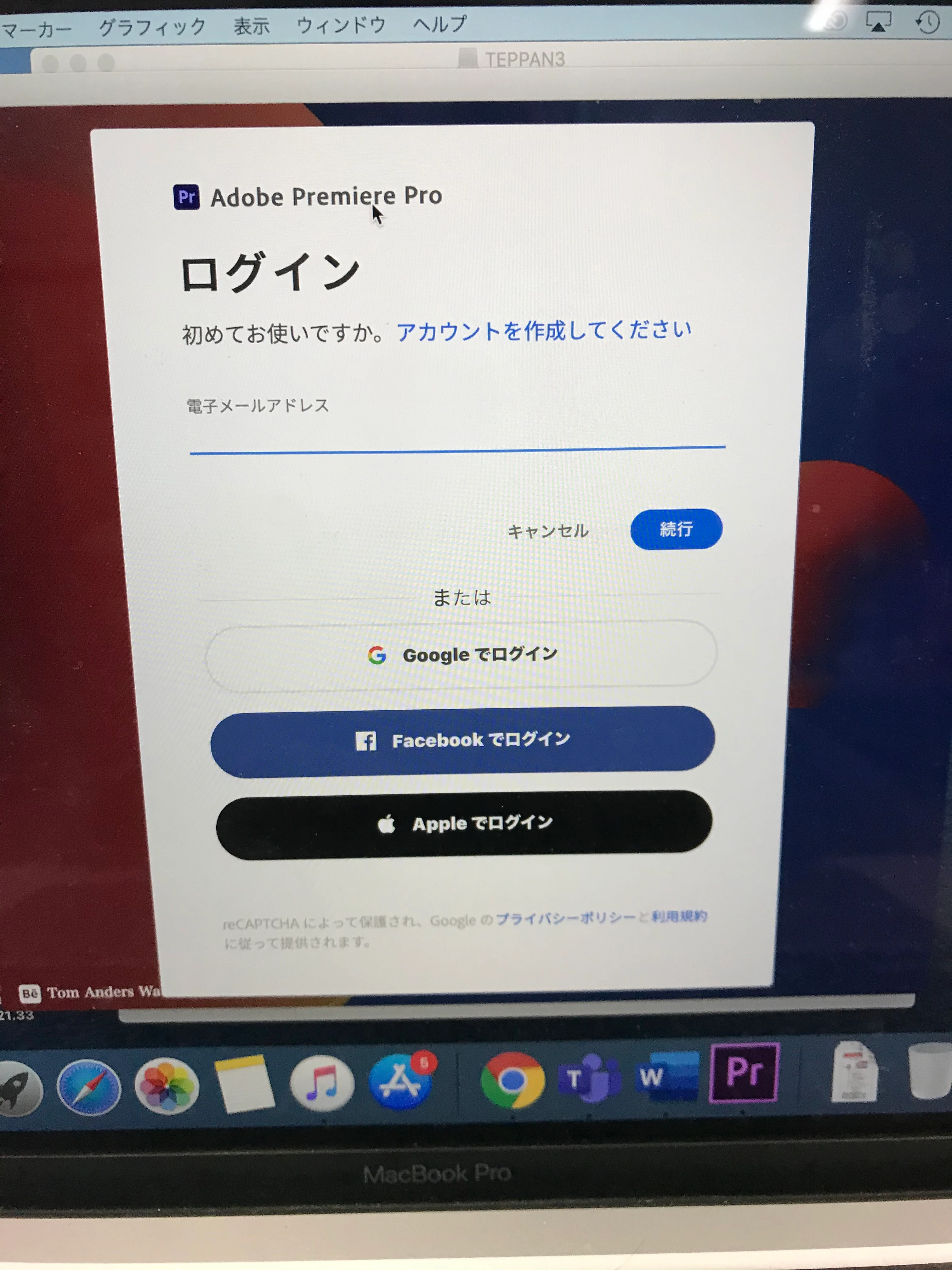
Task: Sign in with Facebook でログイン
Action: click(x=462, y=740)
